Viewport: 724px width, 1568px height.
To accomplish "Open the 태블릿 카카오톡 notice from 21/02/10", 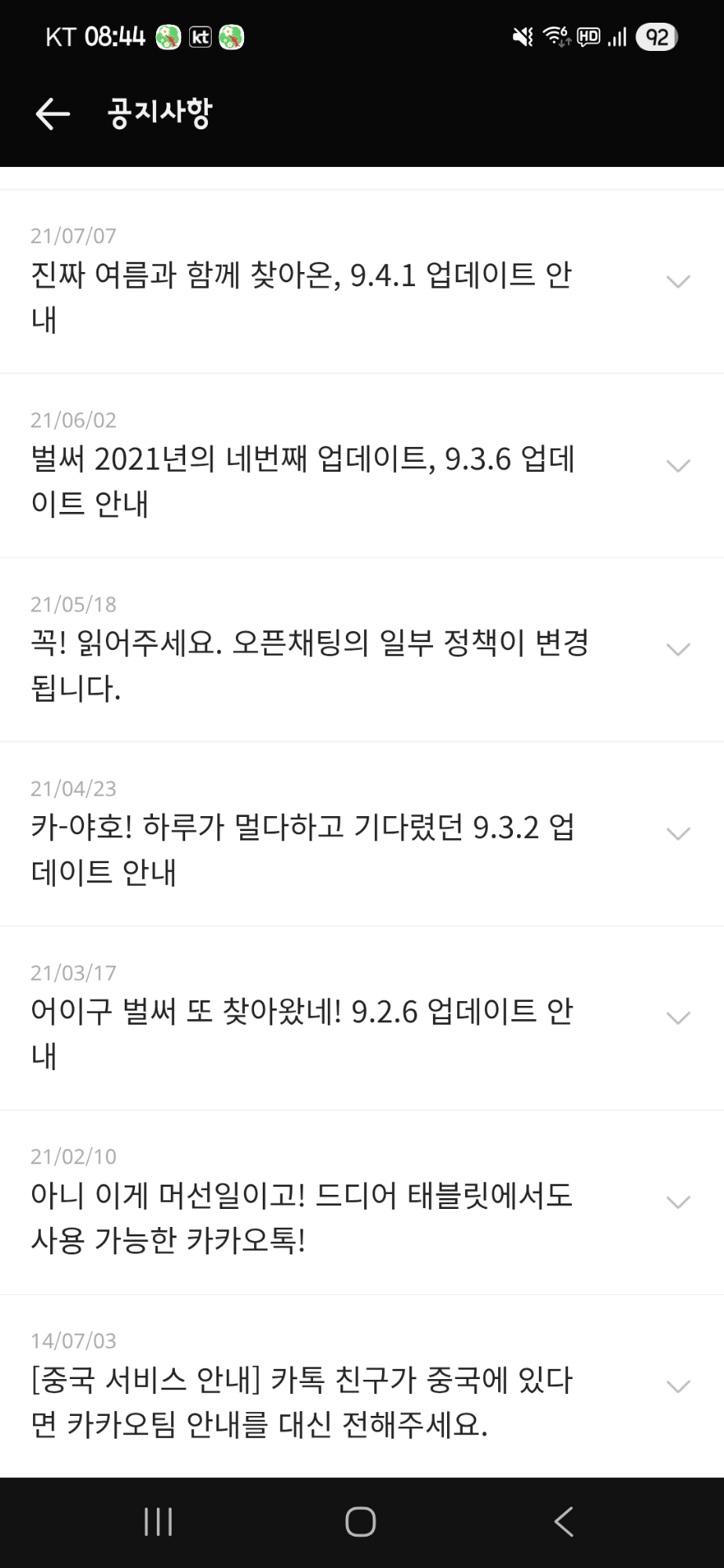I will 302,1217.
